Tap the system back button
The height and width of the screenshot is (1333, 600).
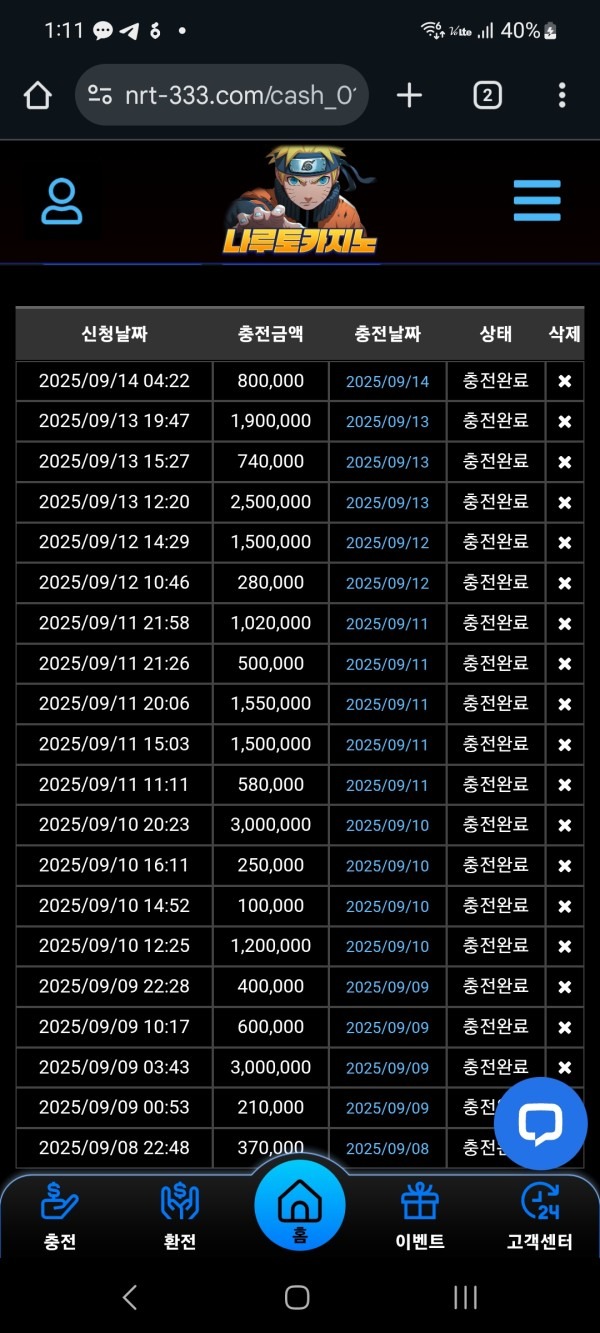130,1297
